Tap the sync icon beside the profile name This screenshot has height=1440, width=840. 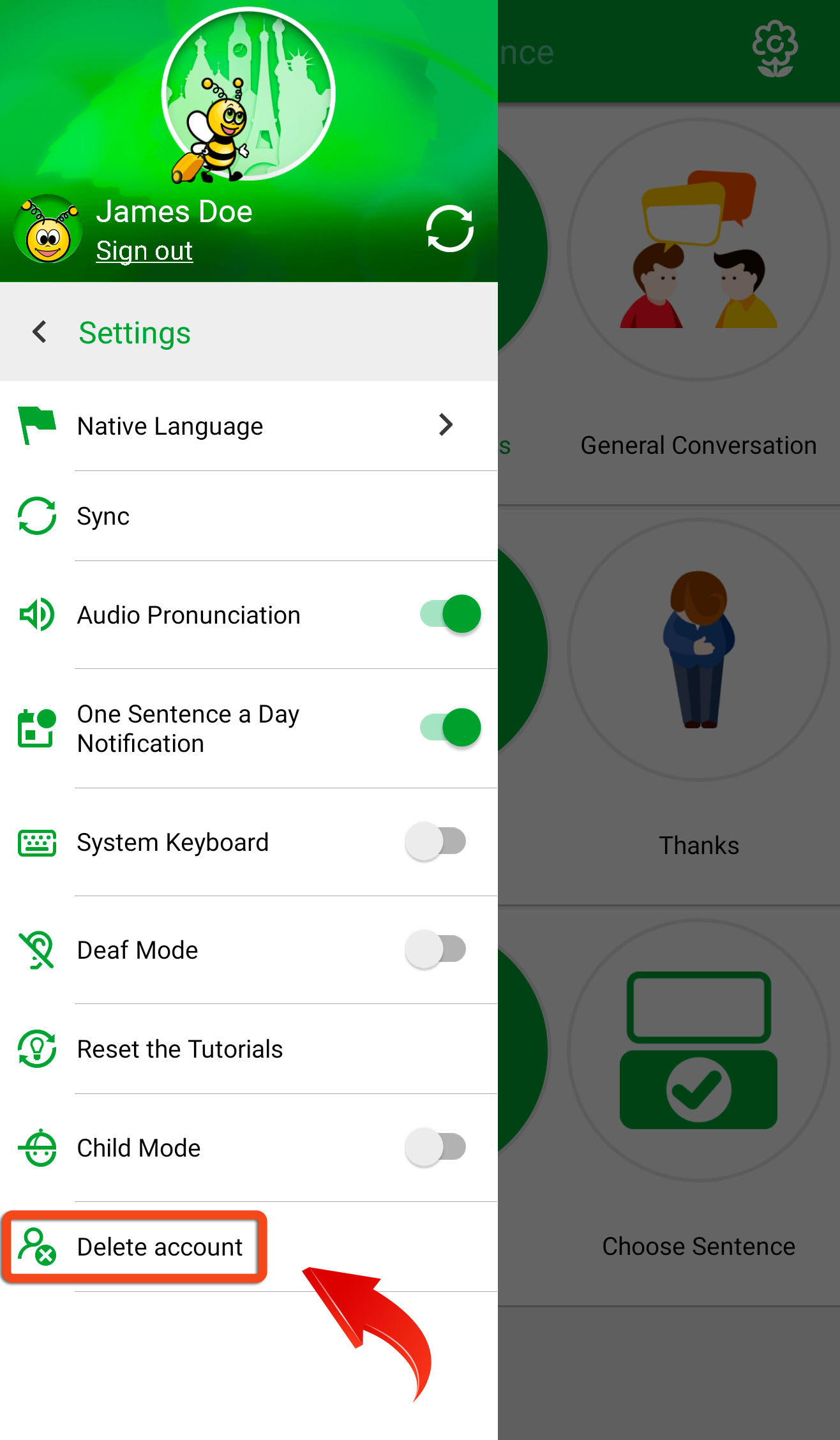coord(449,229)
